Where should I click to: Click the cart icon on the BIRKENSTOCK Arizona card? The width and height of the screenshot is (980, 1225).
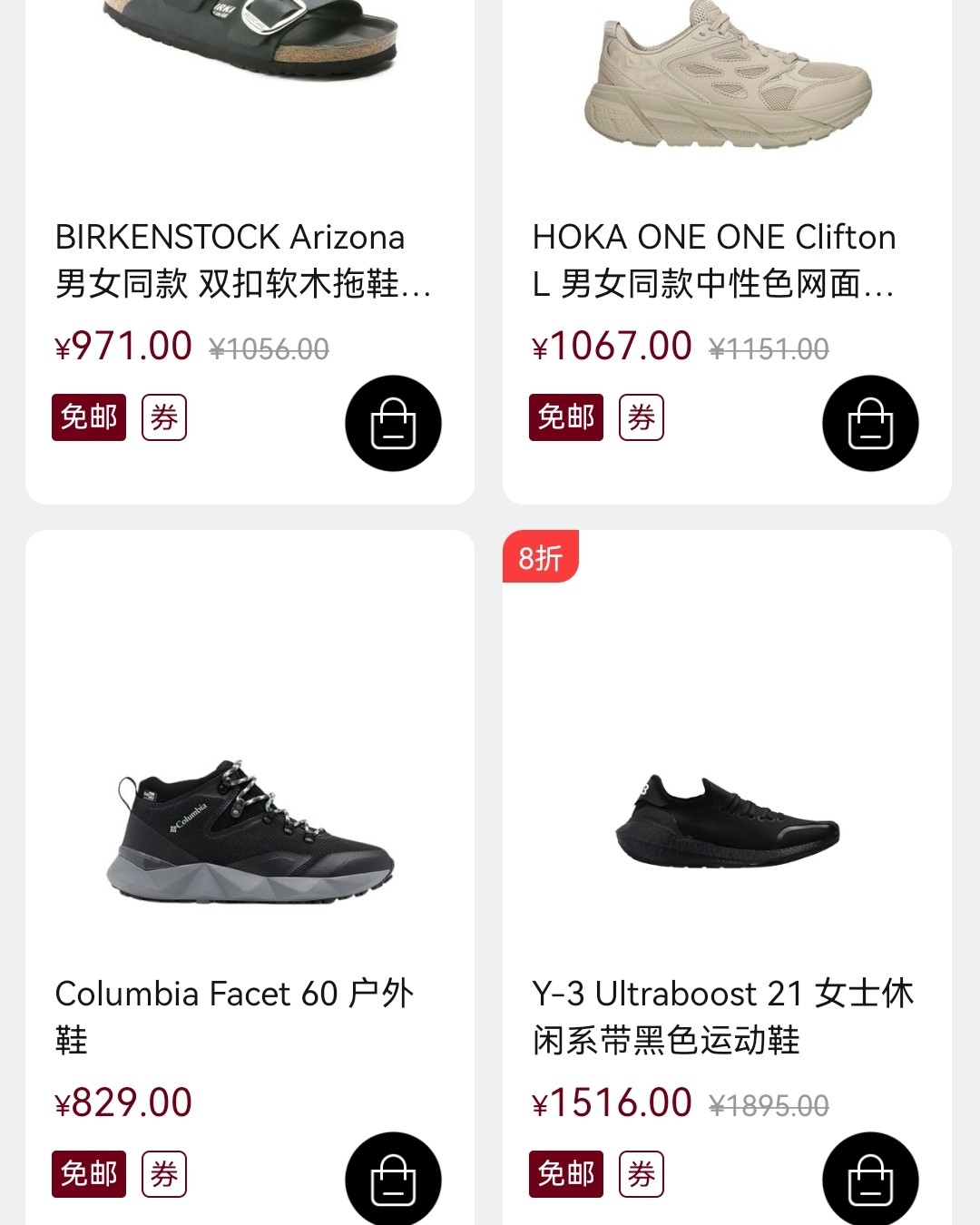393,423
